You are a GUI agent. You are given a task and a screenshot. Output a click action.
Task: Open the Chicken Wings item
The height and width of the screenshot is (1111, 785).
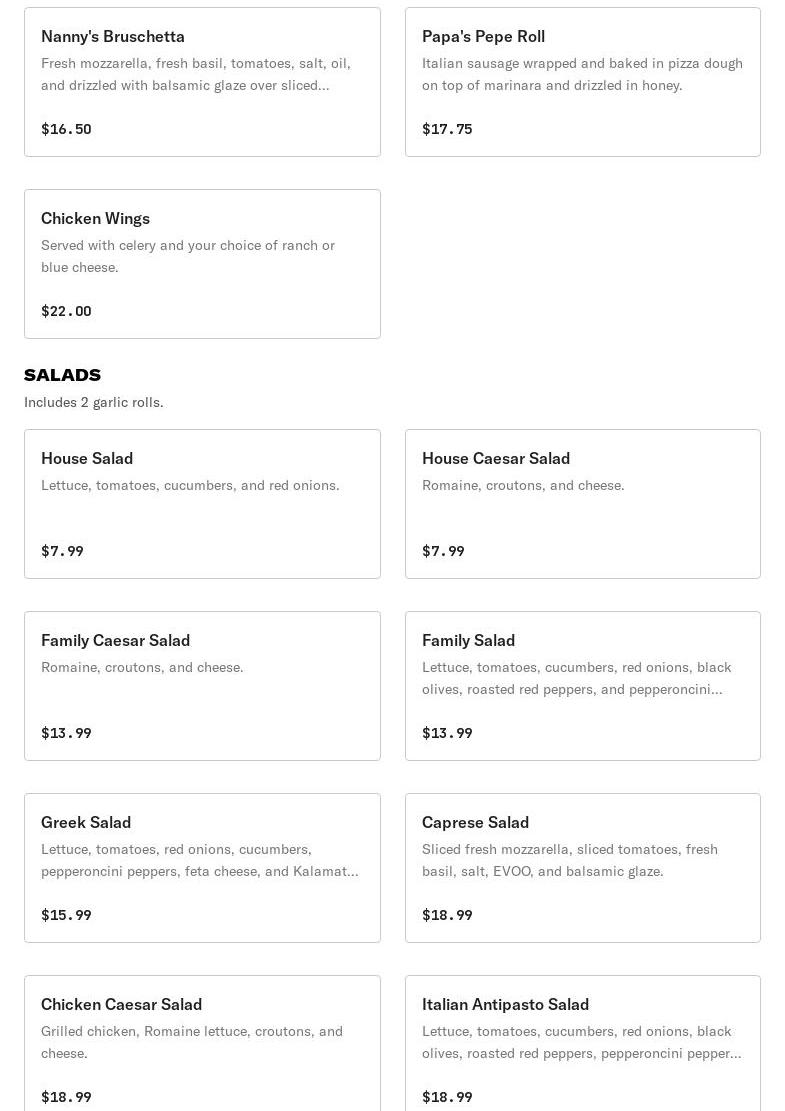pos(202,264)
